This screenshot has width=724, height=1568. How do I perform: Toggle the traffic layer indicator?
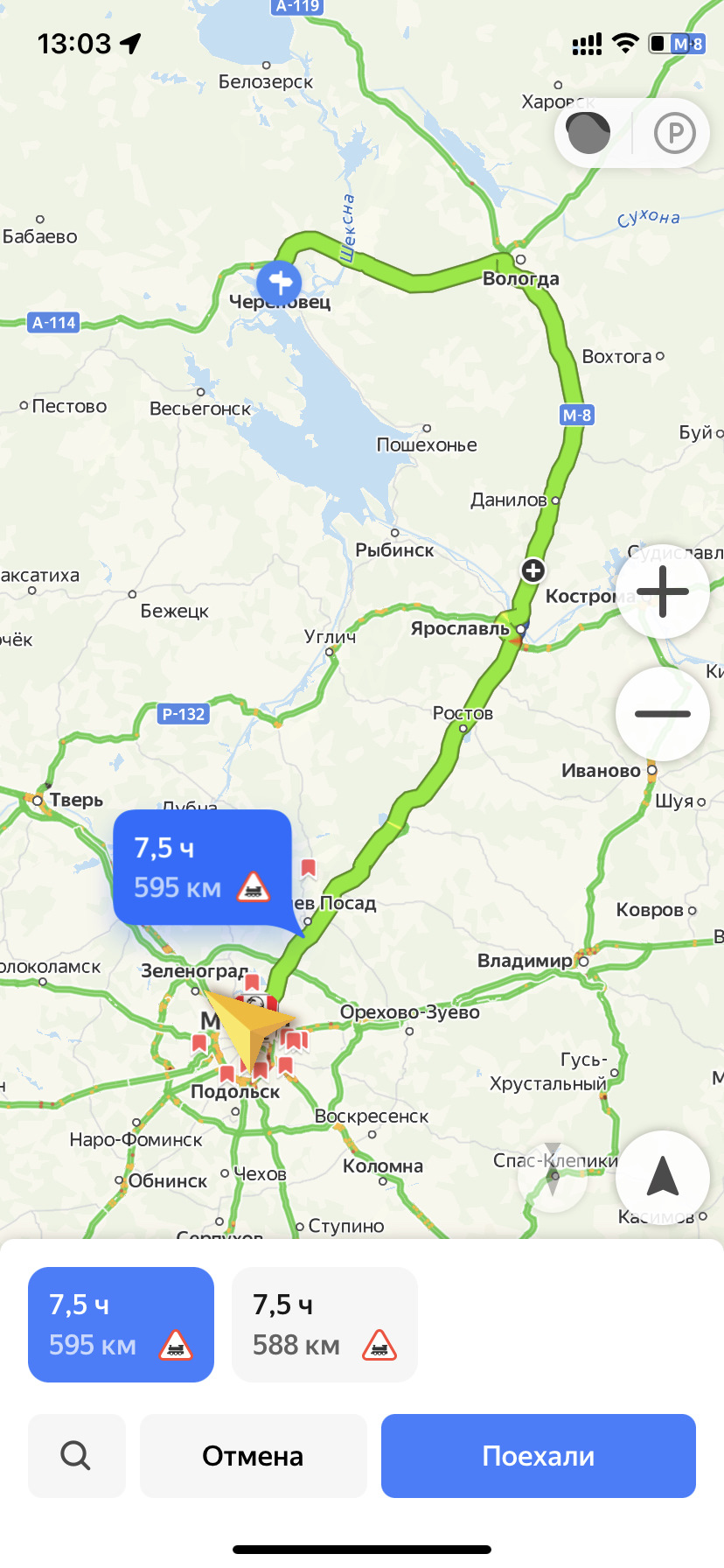pos(588,133)
